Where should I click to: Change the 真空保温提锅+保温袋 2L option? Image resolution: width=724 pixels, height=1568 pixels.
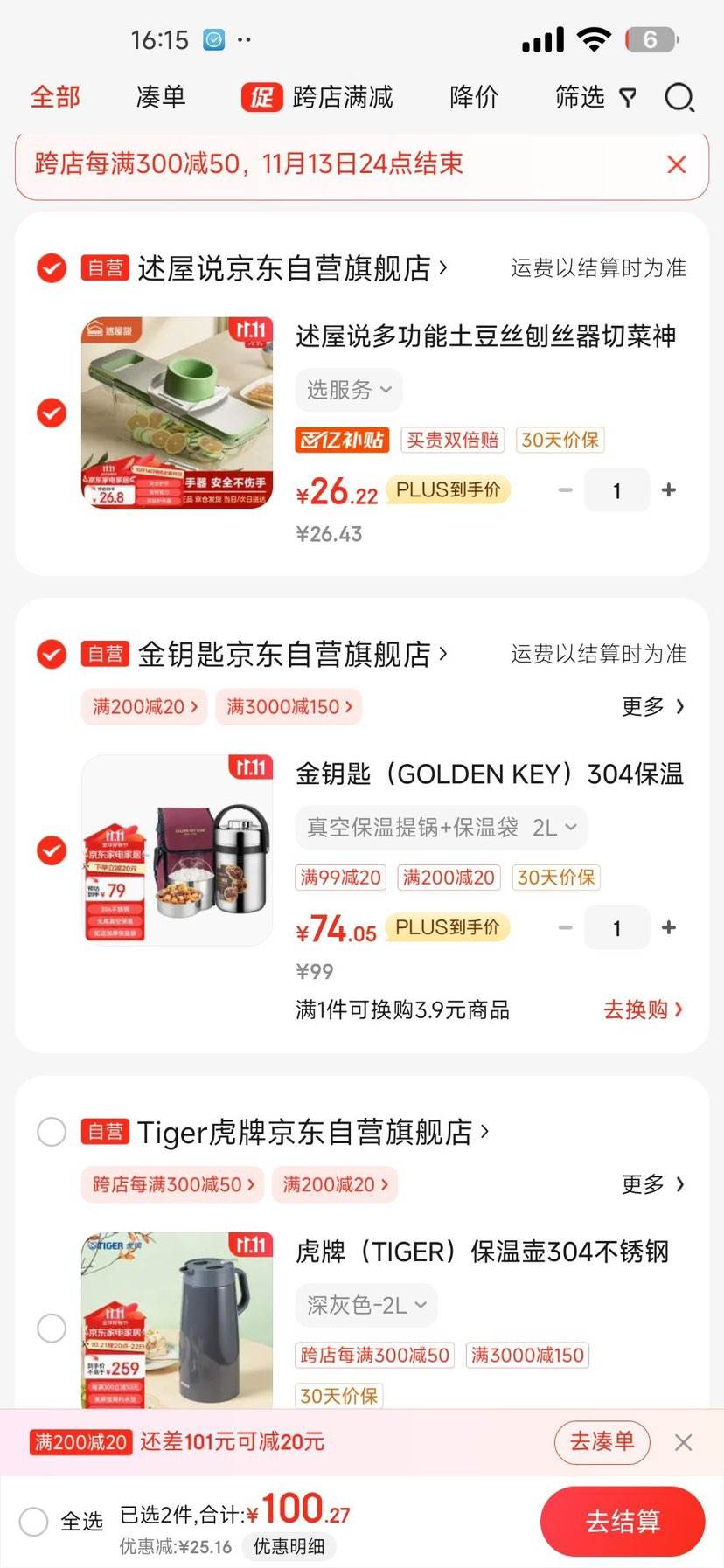pos(442,828)
